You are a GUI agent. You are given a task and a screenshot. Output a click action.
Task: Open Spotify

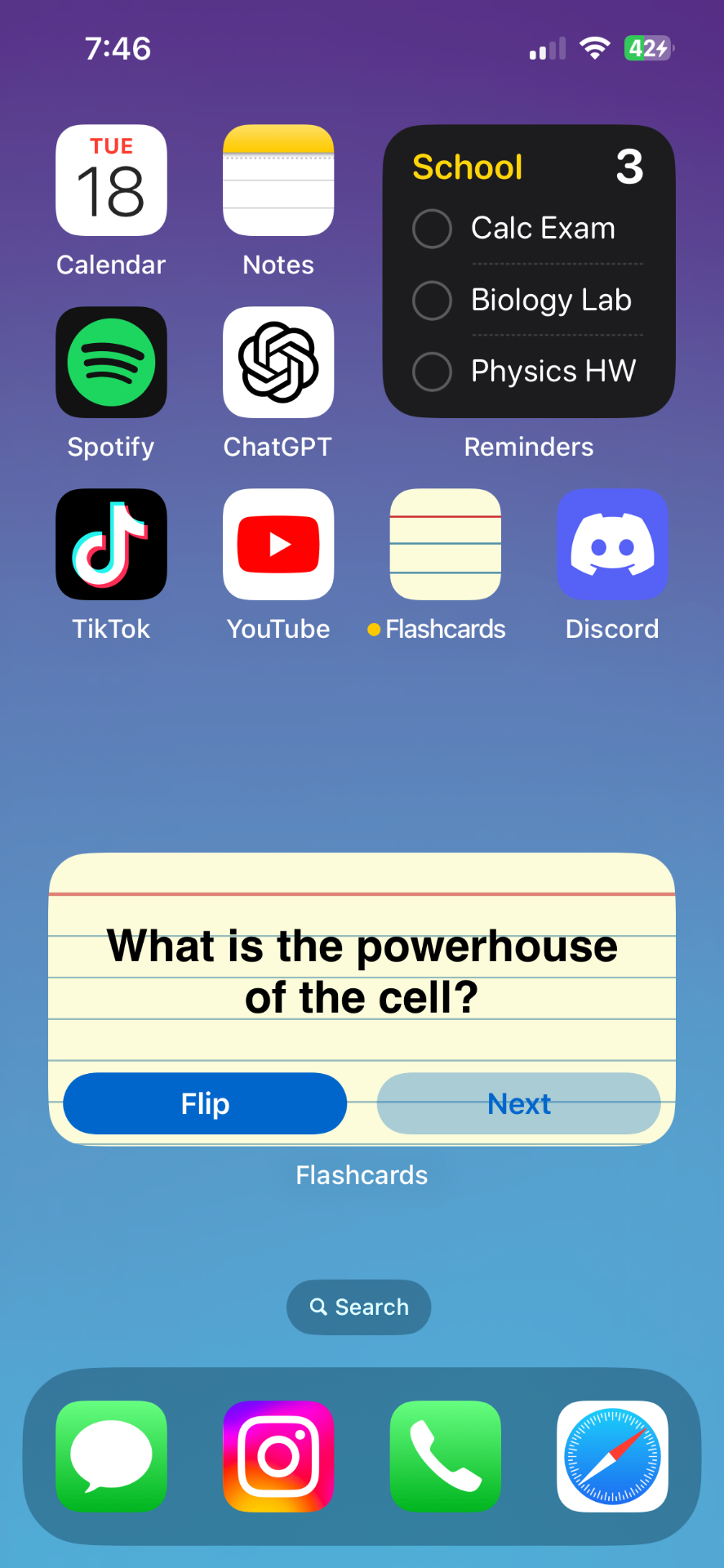click(x=111, y=362)
